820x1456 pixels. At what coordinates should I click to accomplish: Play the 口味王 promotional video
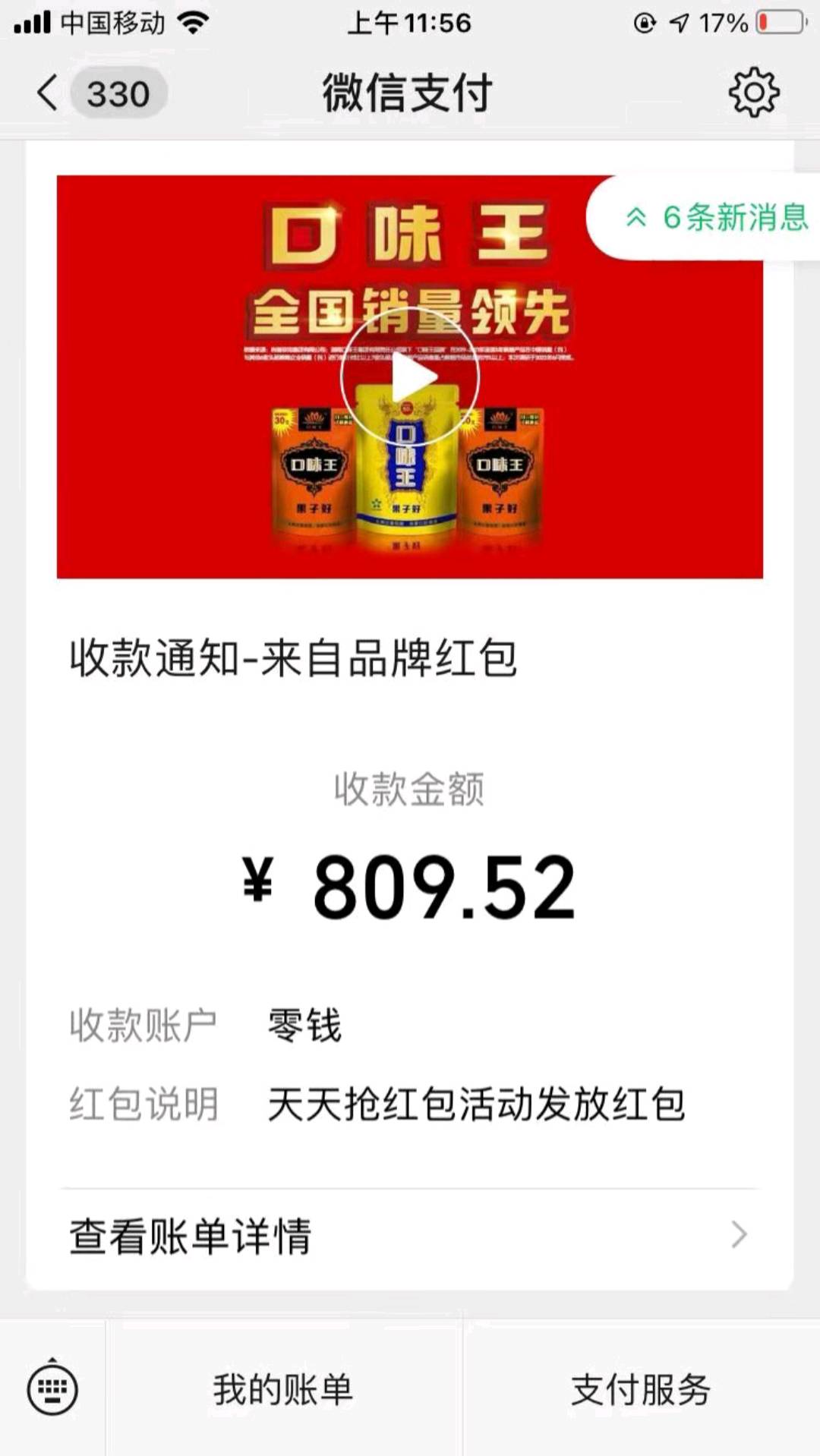click(410, 377)
